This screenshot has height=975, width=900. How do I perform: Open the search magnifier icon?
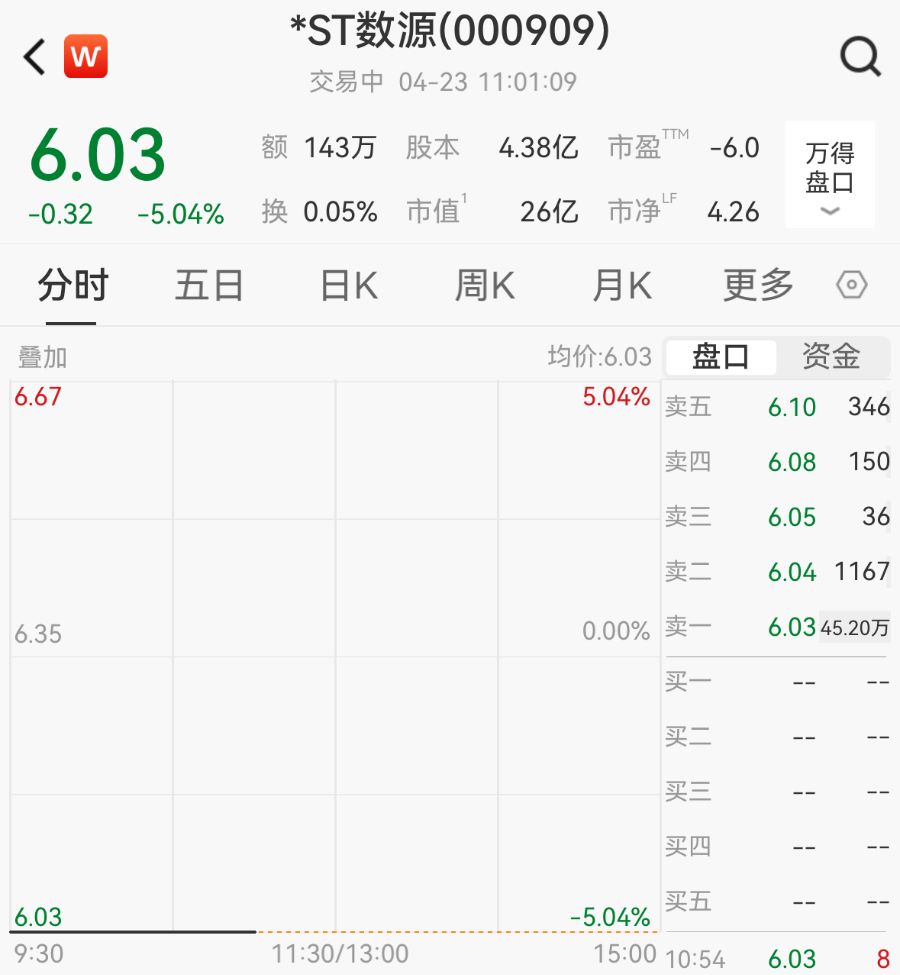click(x=859, y=57)
